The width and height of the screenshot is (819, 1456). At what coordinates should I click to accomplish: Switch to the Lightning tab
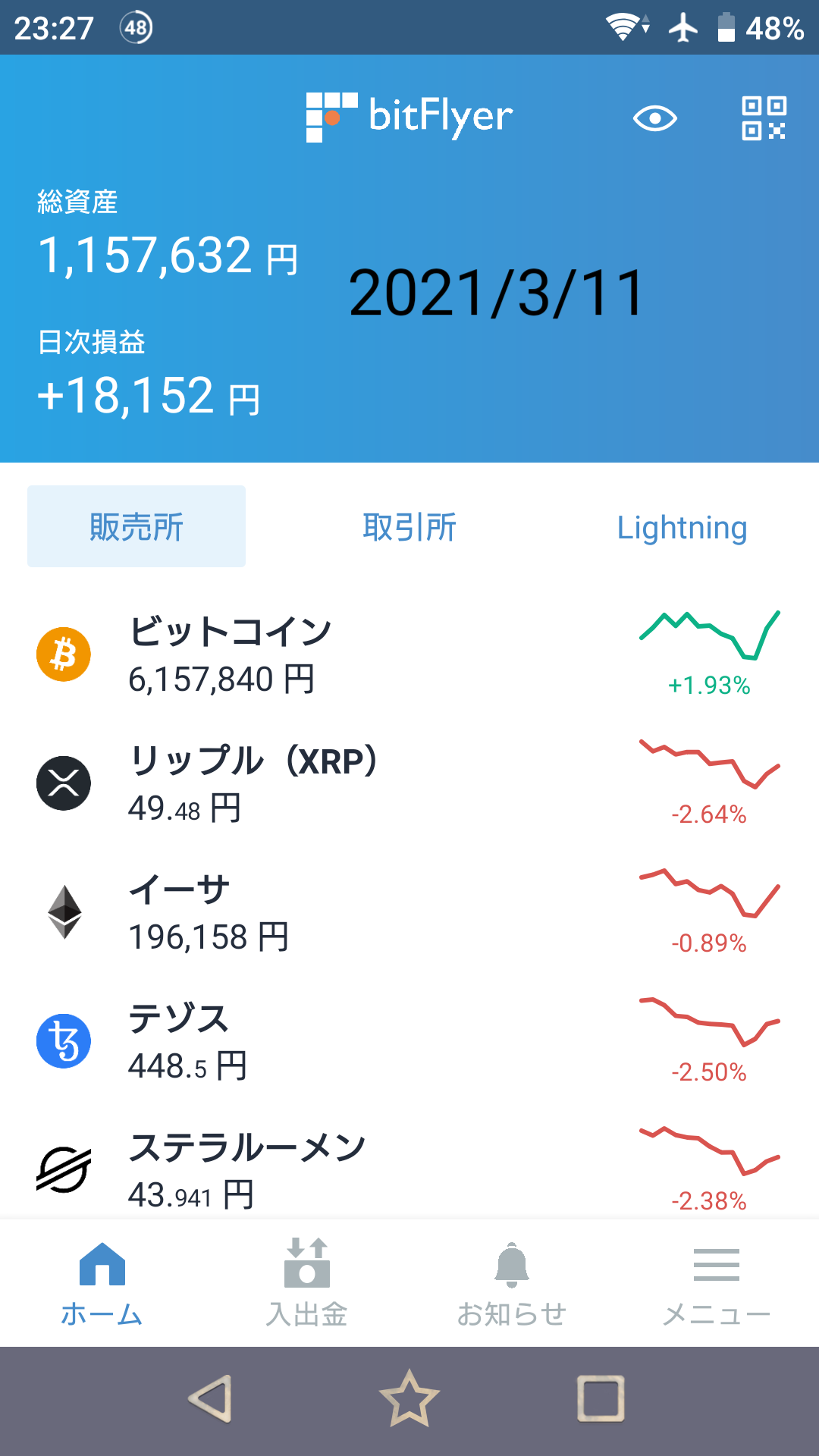tap(682, 526)
